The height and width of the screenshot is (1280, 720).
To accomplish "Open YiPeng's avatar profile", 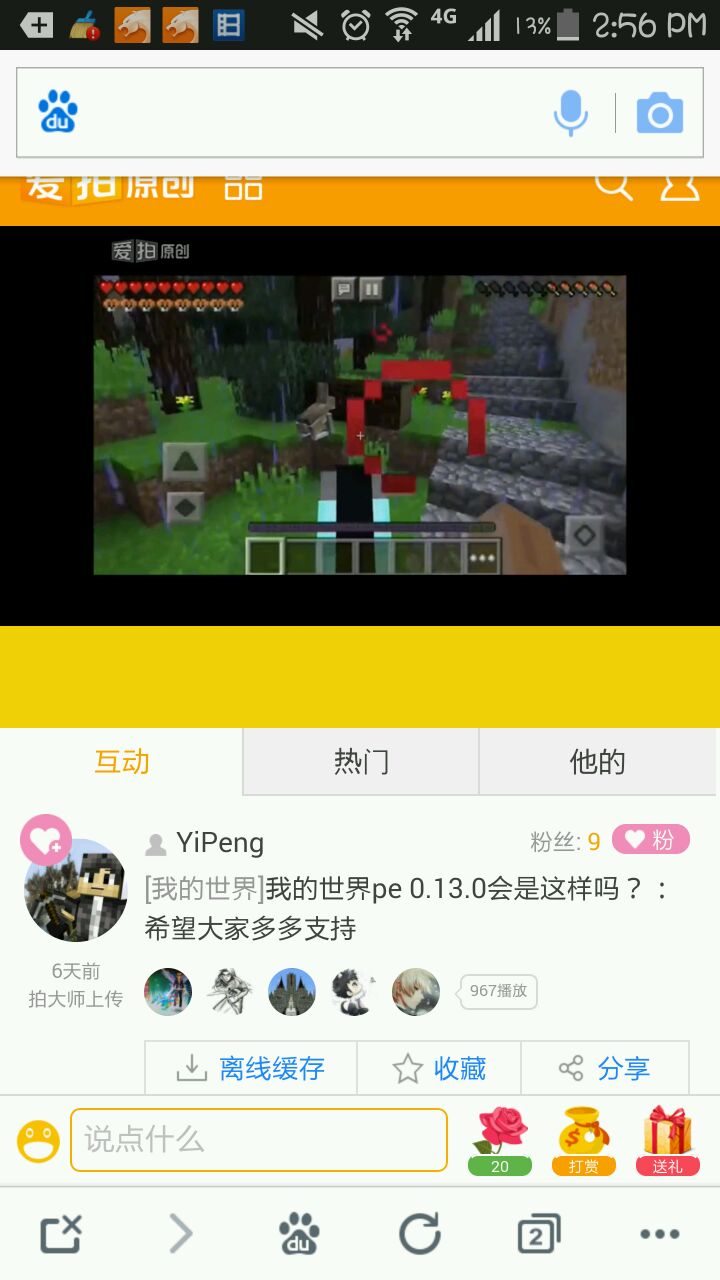I will [x=76, y=890].
